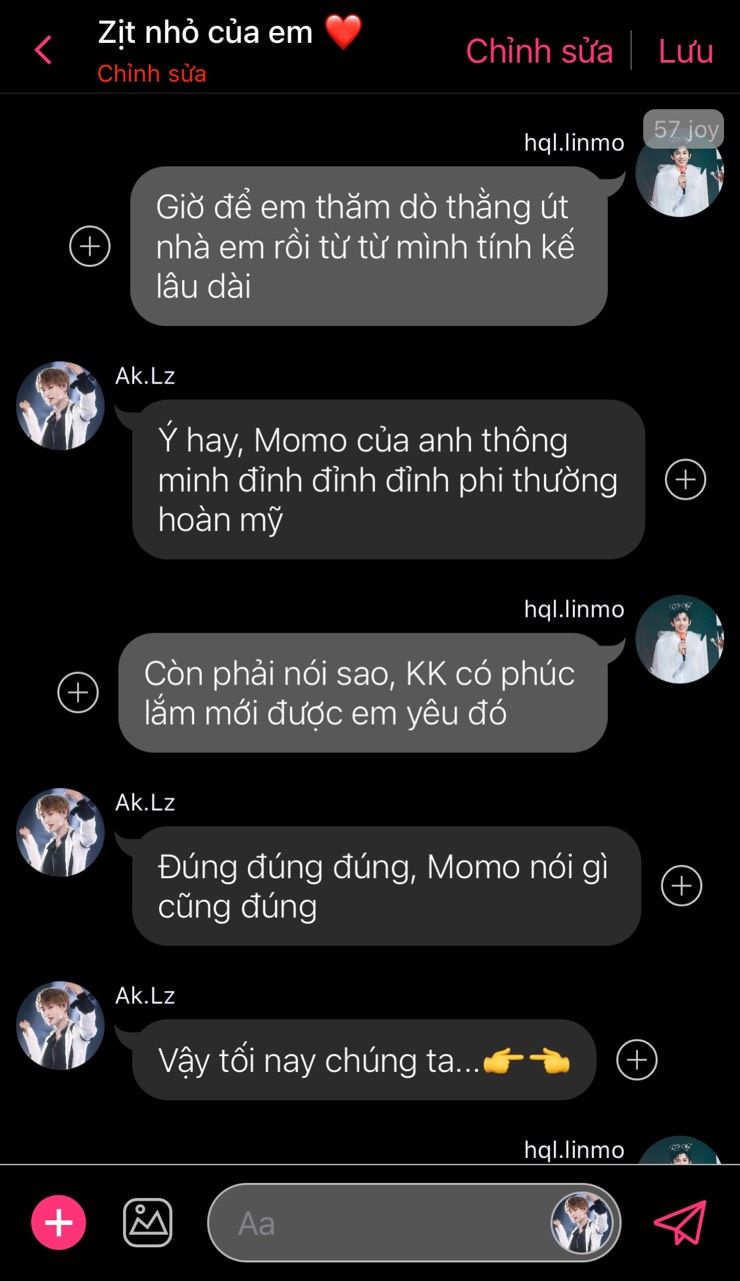Save with the Lưu button
This screenshot has height=1281, width=740.
pyautogui.click(x=685, y=51)
